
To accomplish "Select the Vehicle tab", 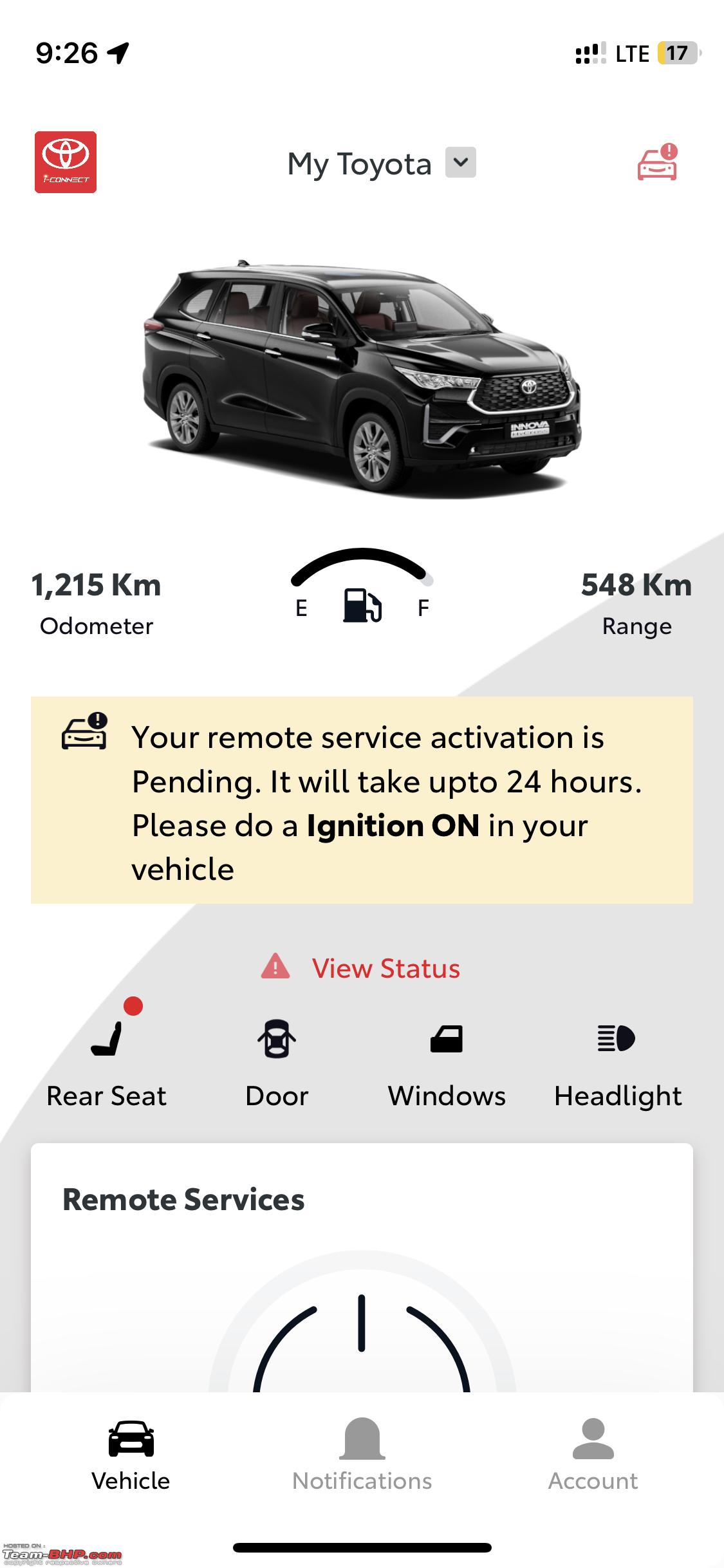I will point(131,1456).
